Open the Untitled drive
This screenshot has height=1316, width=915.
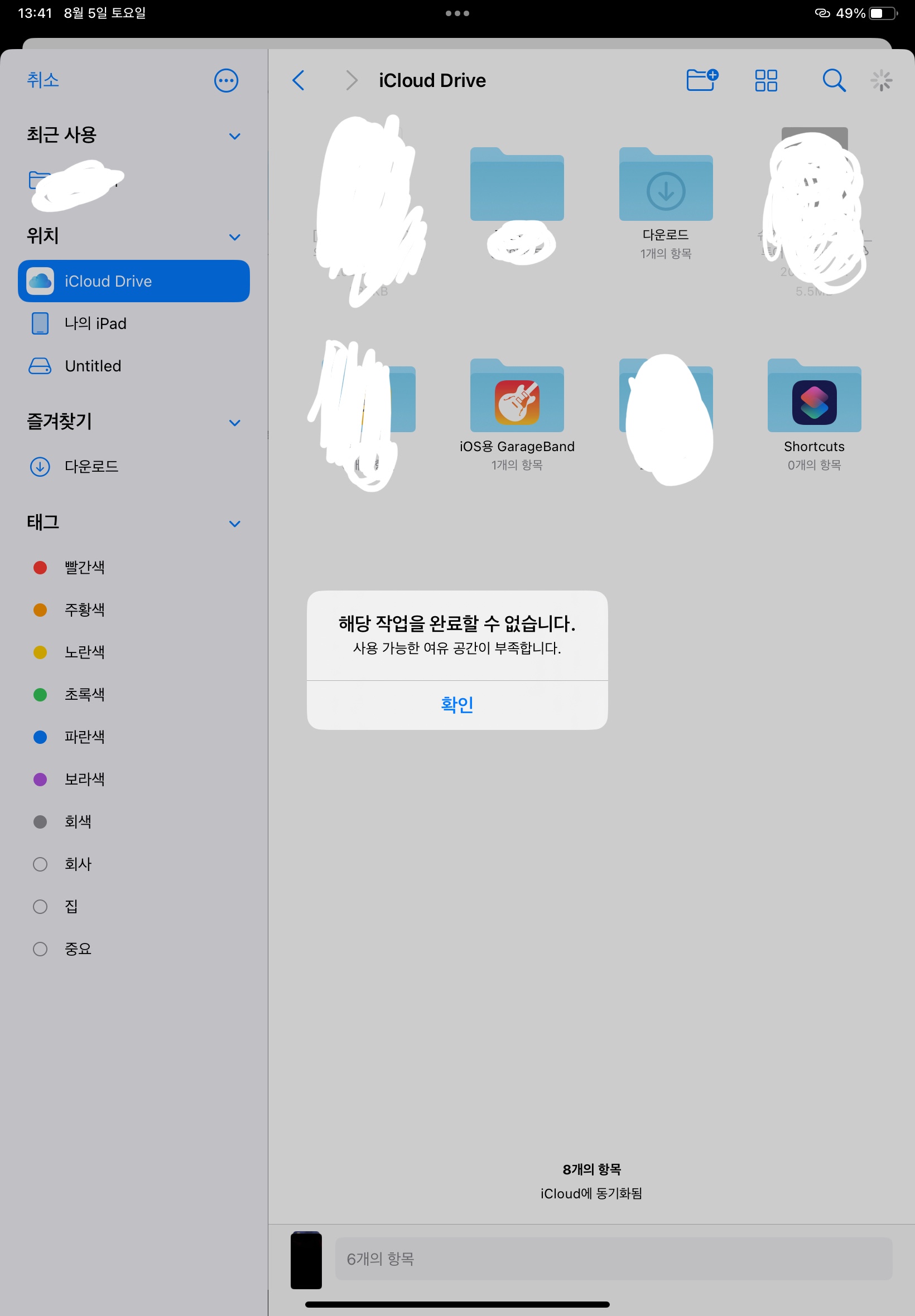point(93,366)
